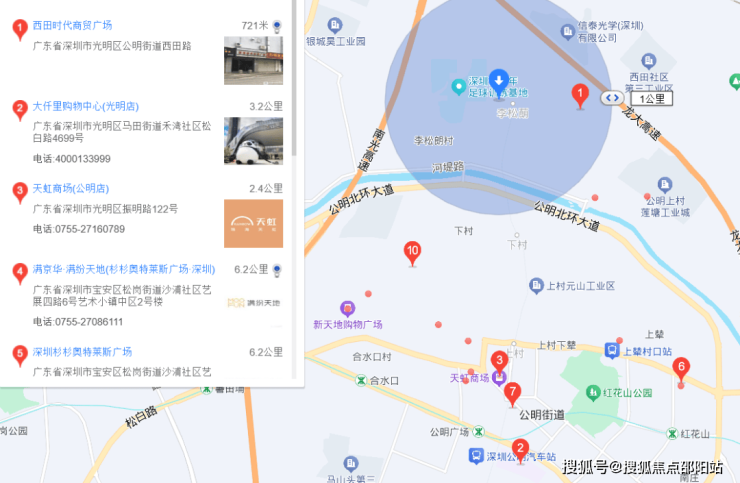
Task: Tap the blue center location pin
Action: coord(498,81)
